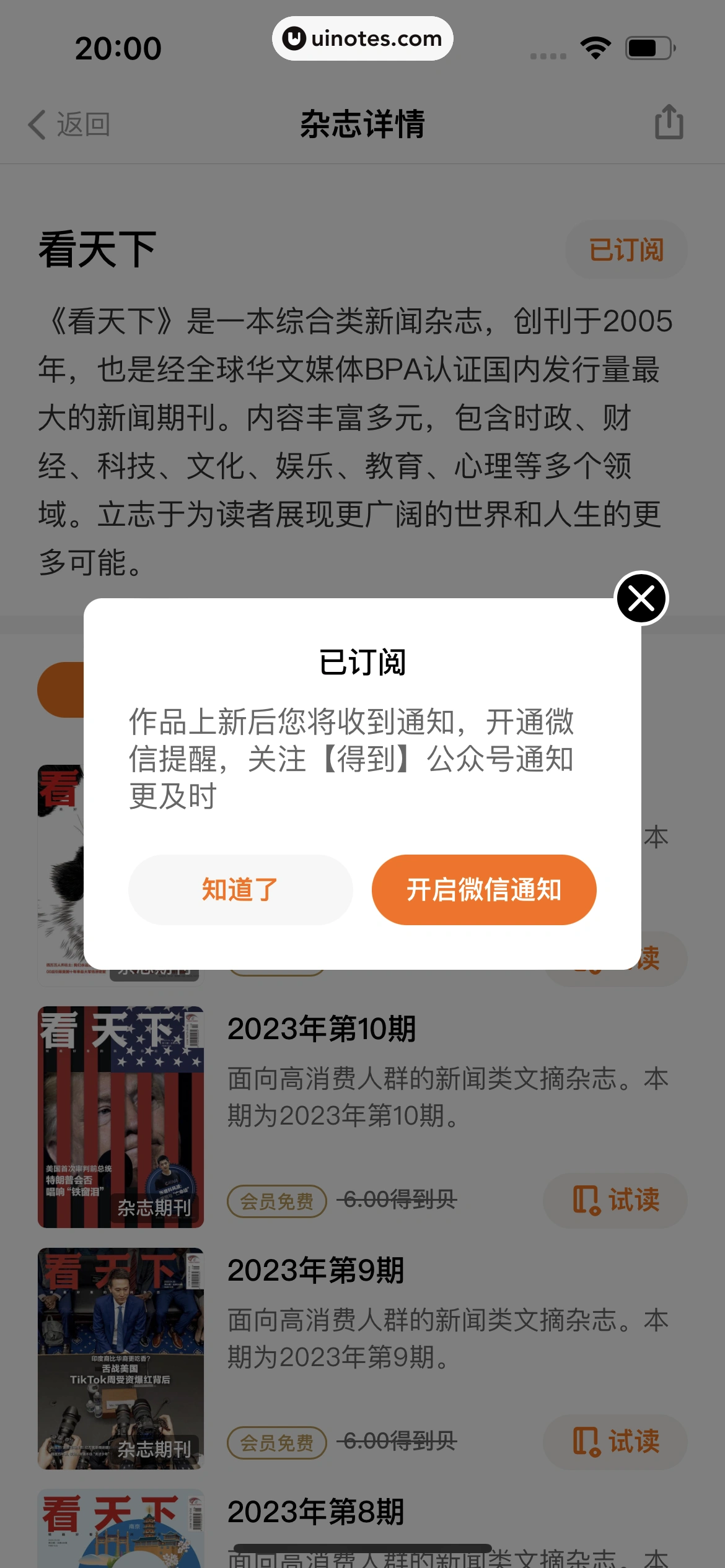Image resolution: width=725 pixels, height=1568 pixels.
Task: Open the 2023年第8期 issue
Action: click(316, 1511)
